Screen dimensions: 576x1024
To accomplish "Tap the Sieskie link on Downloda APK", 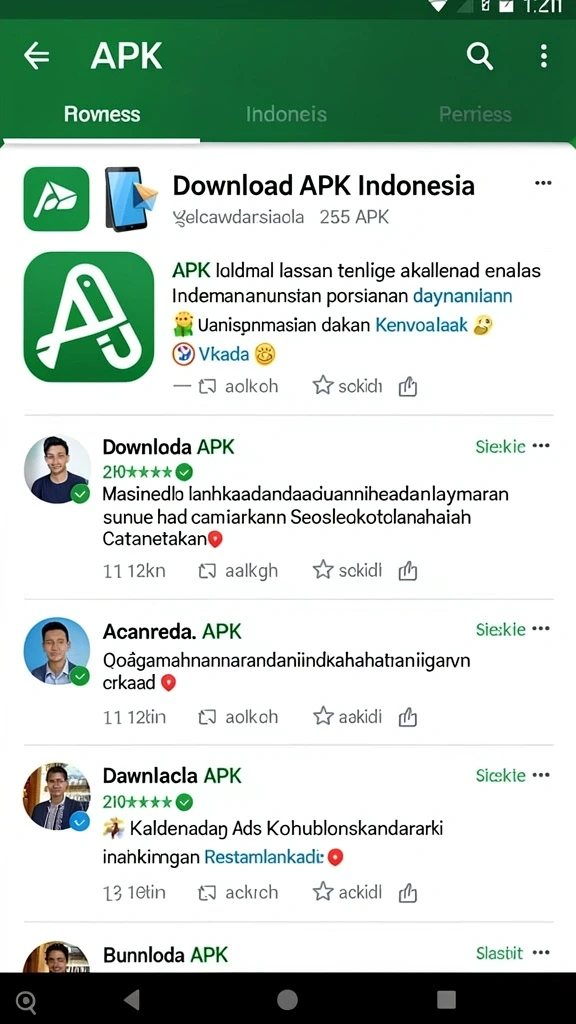I will [x=500, y=447].
